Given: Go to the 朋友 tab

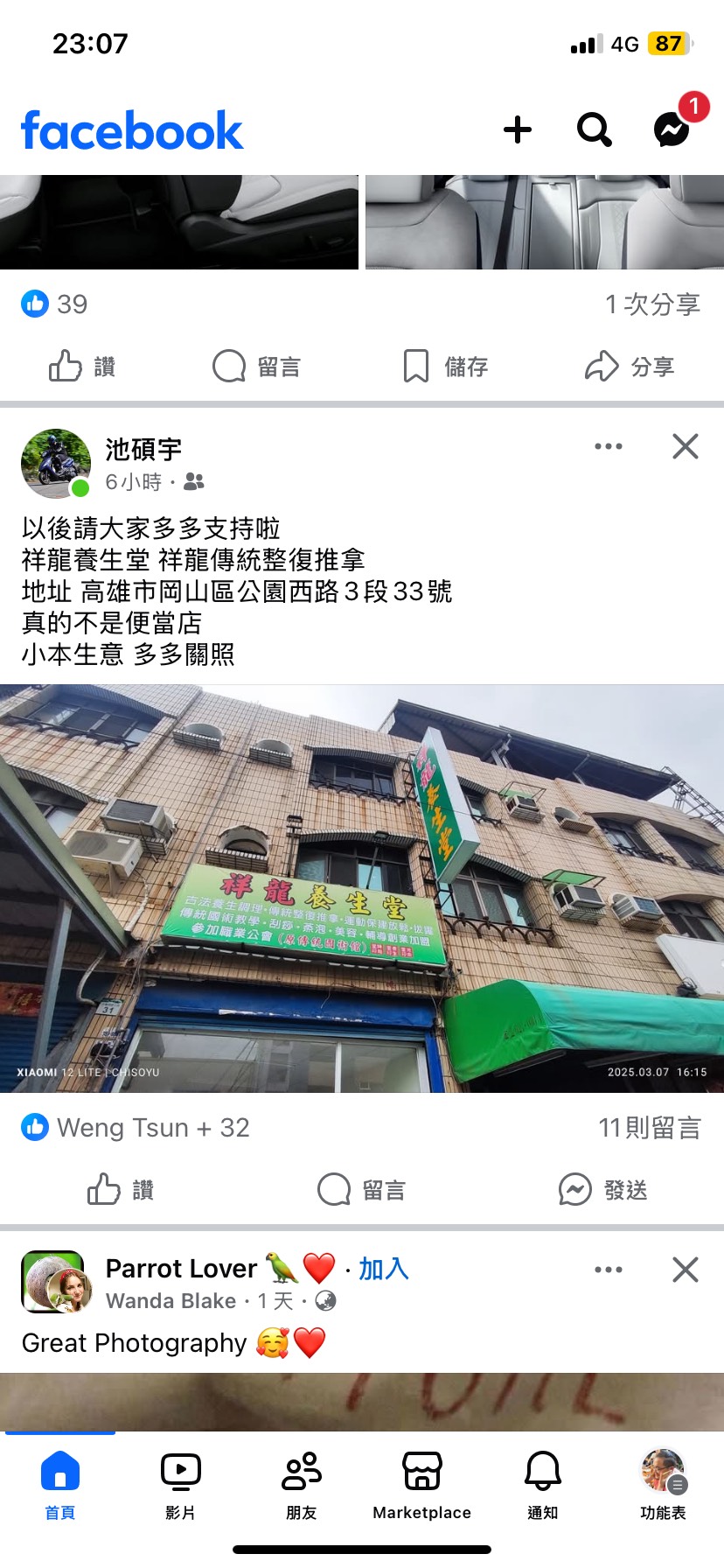Looking at the screenshot, I should point(301,1483).
